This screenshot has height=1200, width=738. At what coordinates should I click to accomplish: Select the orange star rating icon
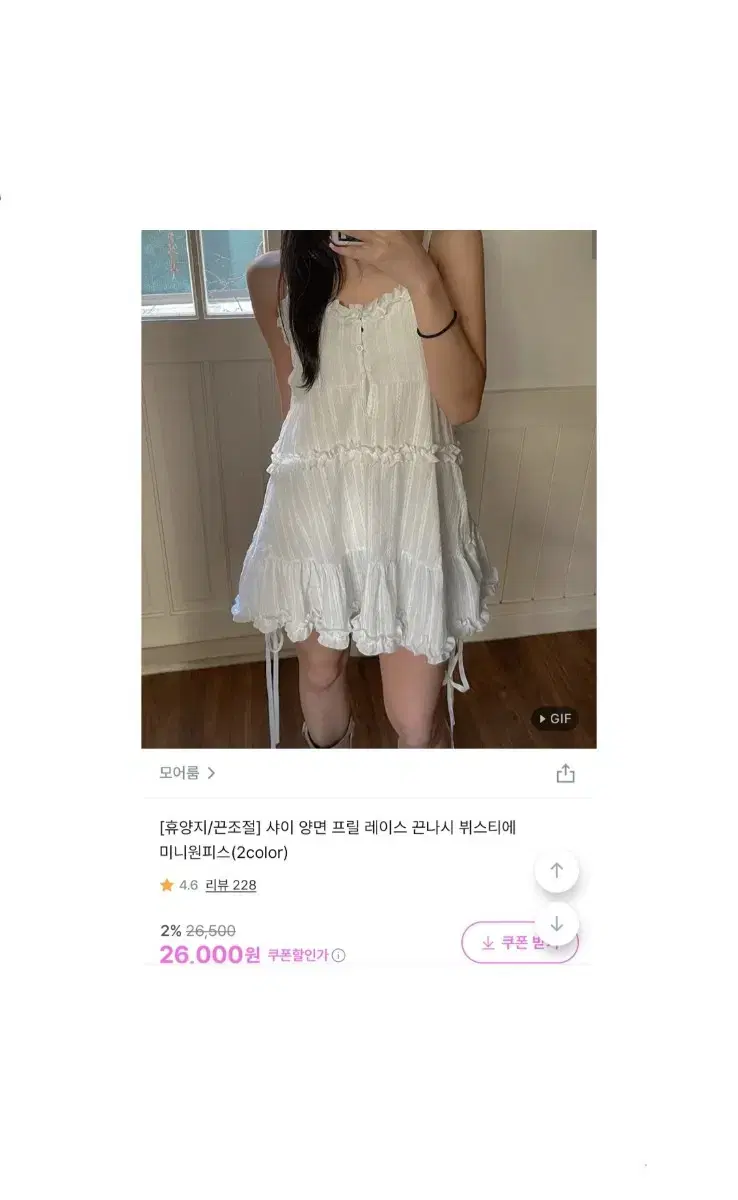point(166,886)
